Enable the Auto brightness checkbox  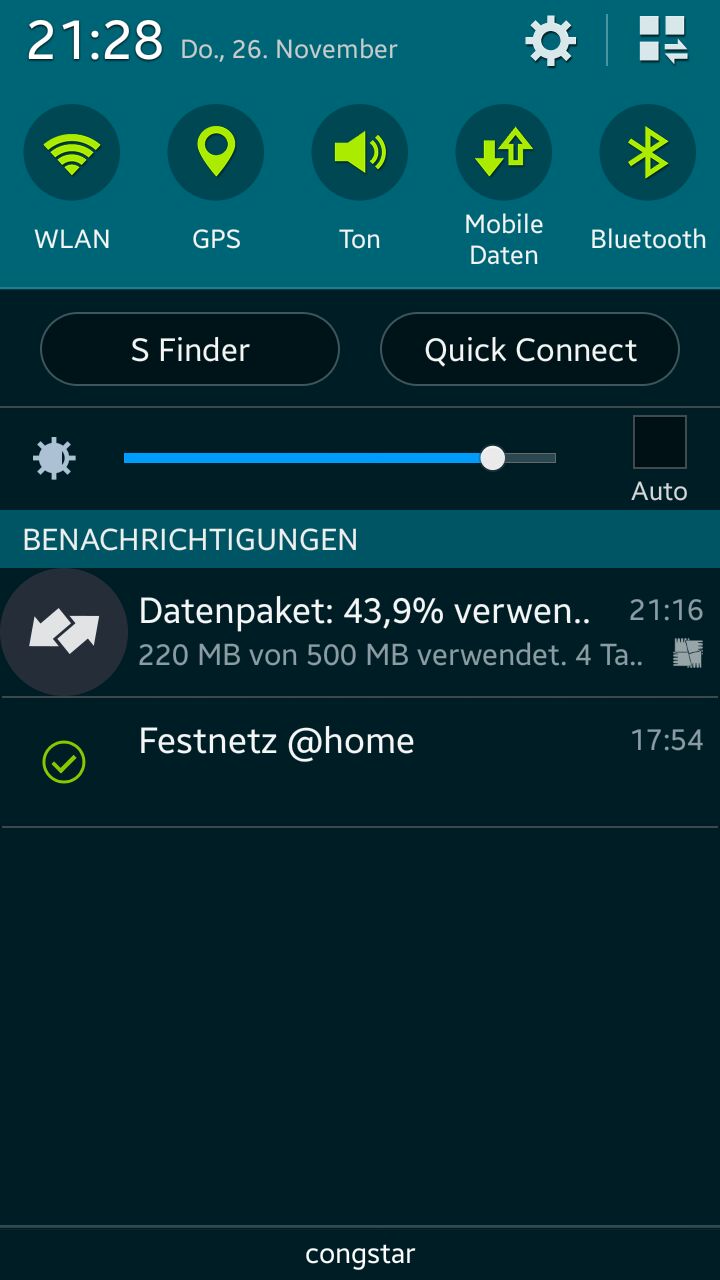[x=660, y=443]
